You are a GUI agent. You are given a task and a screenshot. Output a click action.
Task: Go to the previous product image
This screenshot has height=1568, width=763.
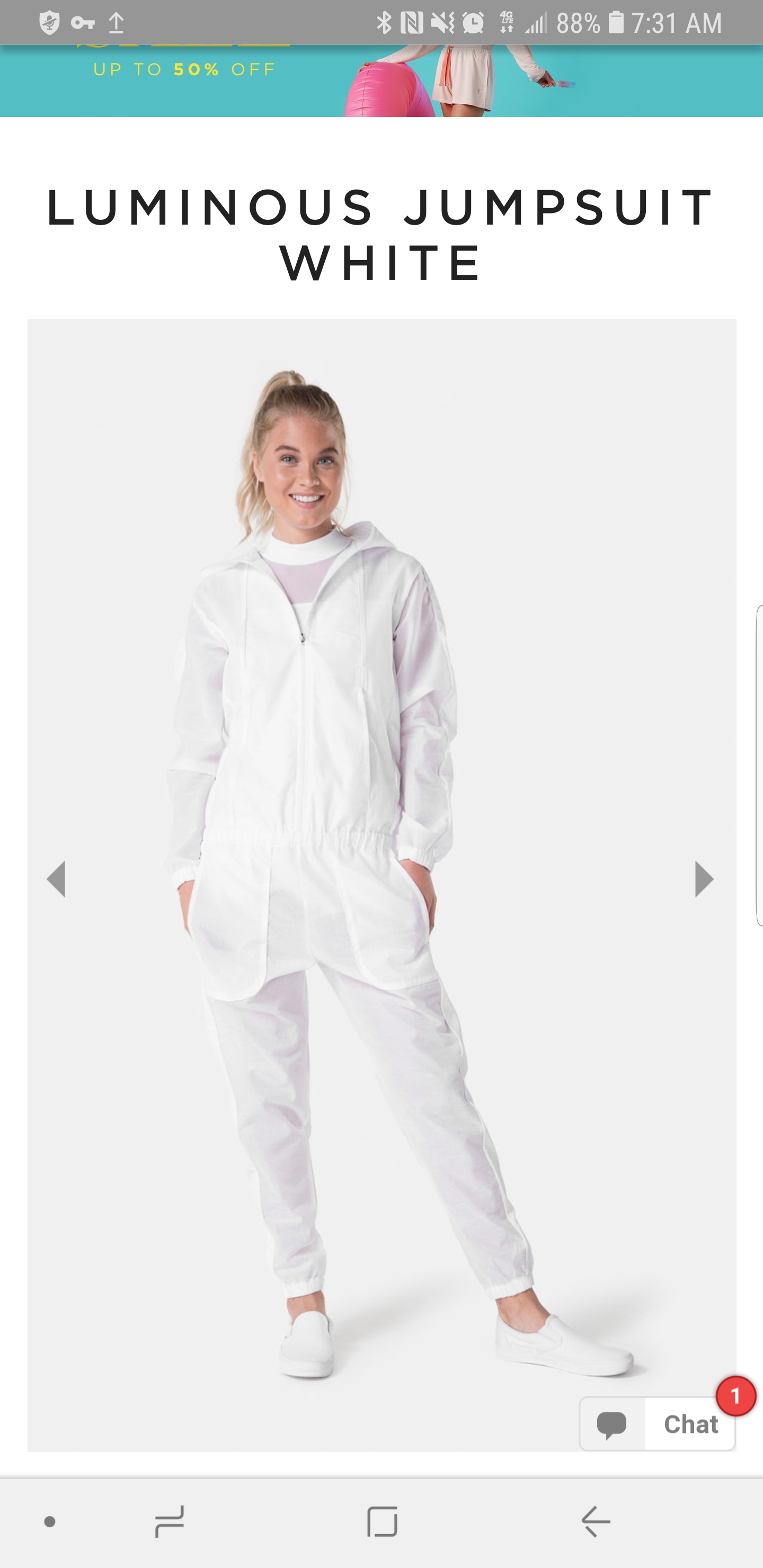(x=57, y=879)
